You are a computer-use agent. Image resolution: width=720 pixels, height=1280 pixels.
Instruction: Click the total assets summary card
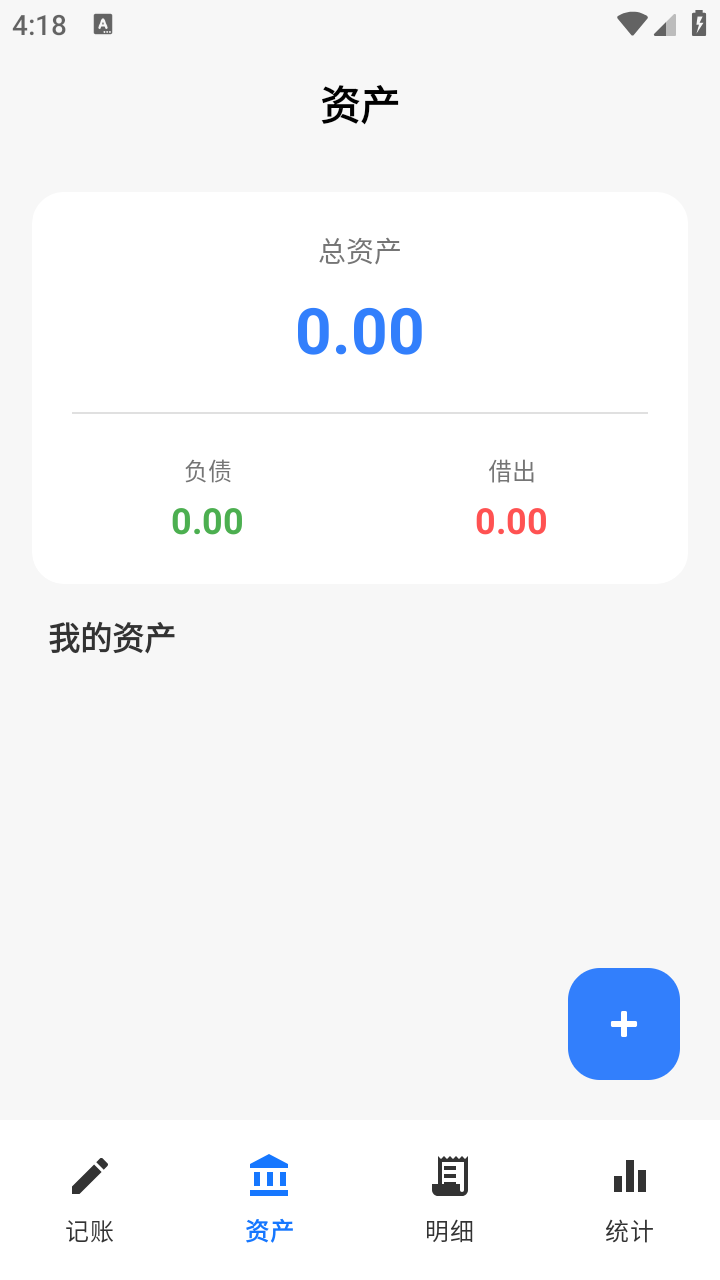360,387
